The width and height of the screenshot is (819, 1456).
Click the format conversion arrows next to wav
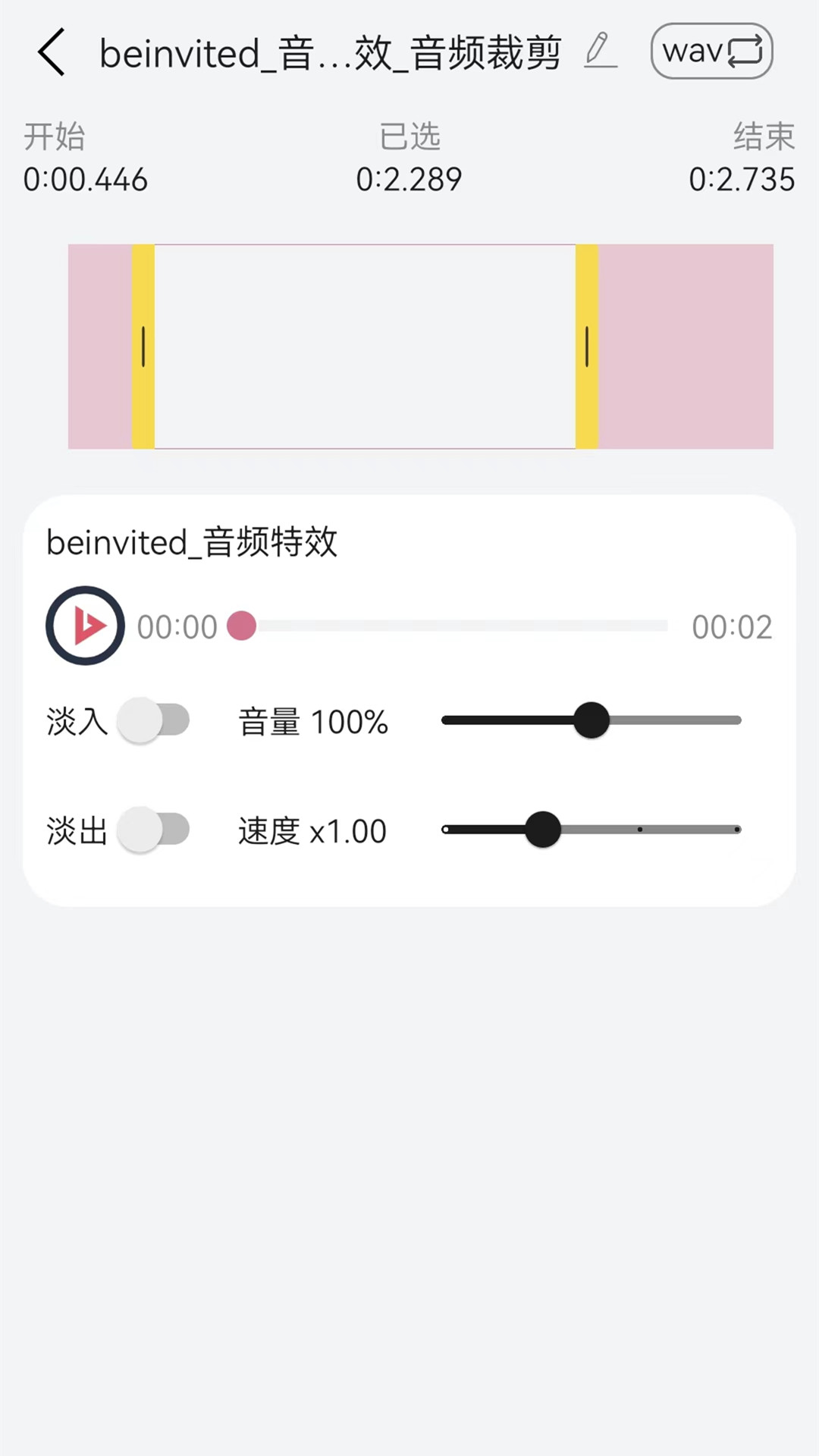(x=746, y=51)
